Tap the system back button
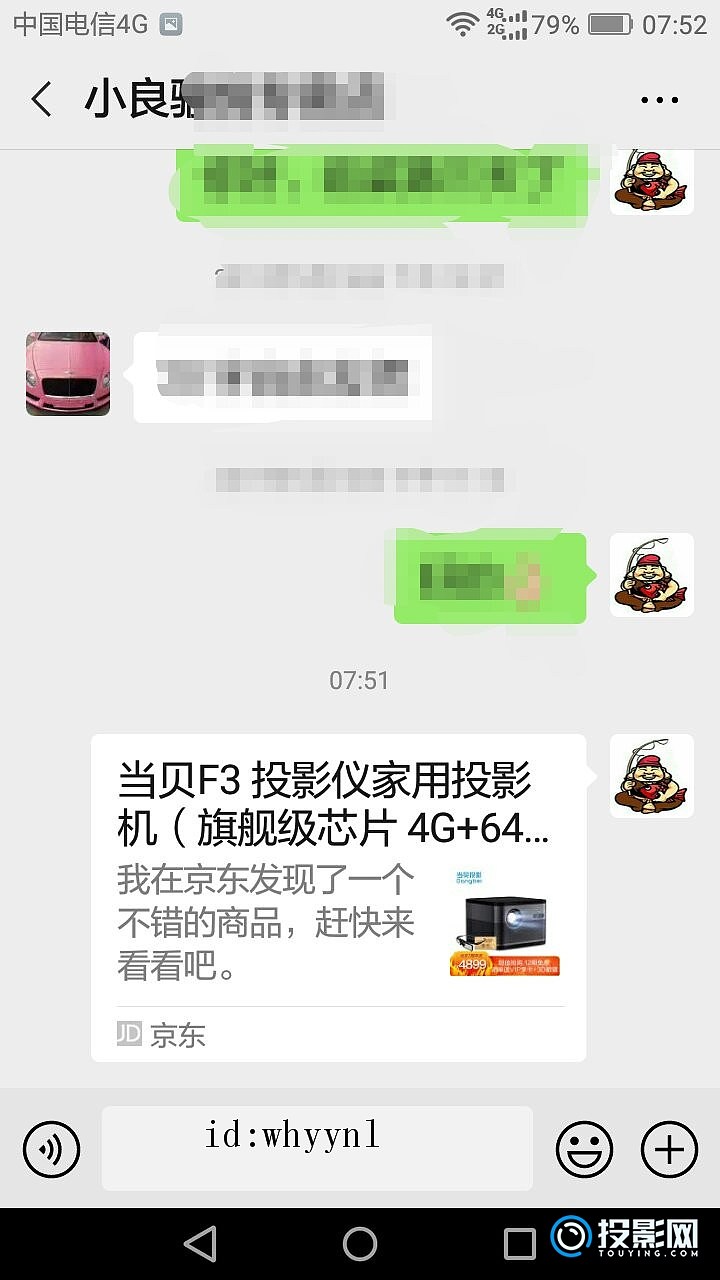This screenshot has width=720, height=1280. 201,1243
